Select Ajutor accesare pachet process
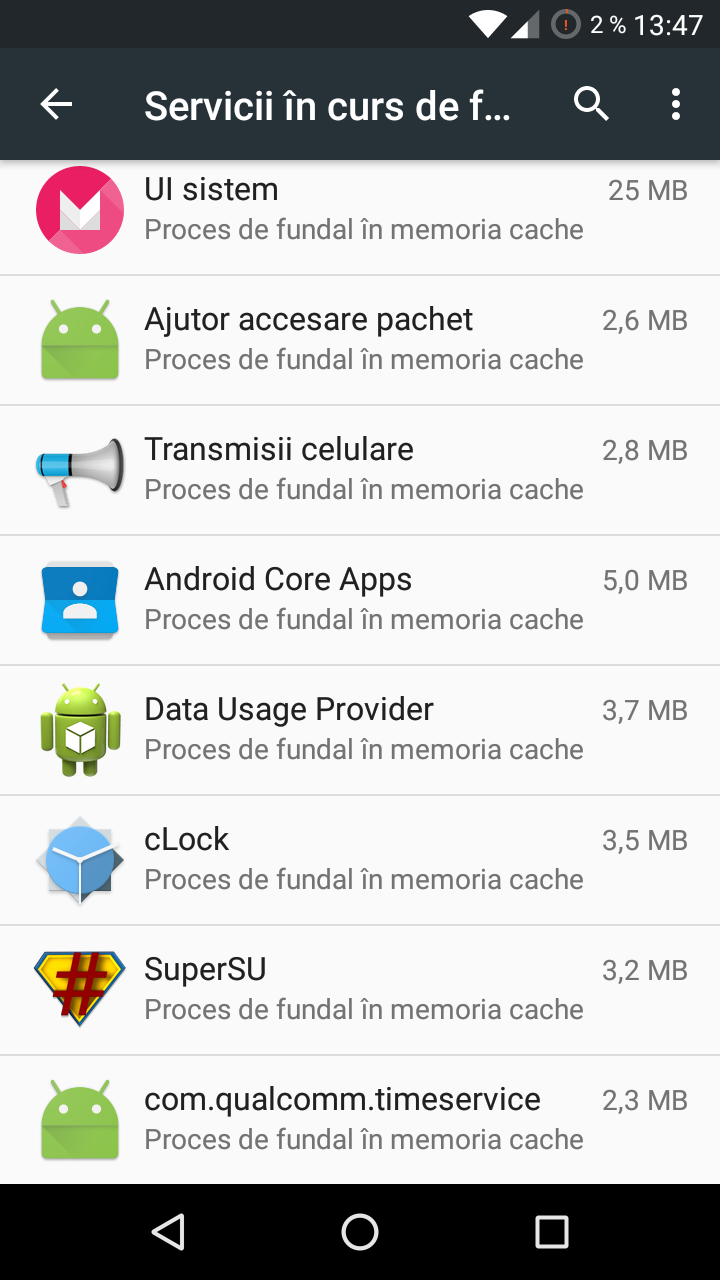 click(360, 340)
